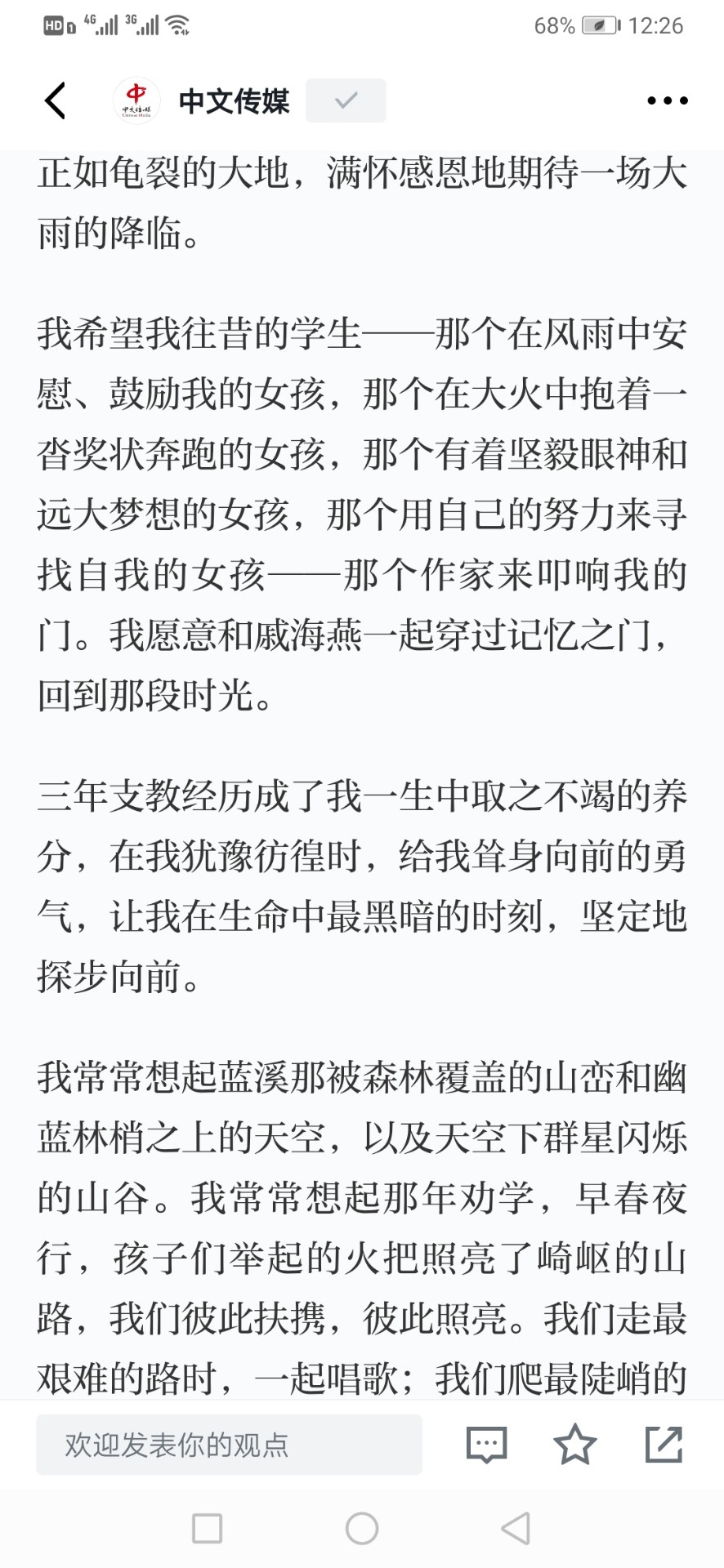The width and height of the screenshot is (724, 1568).
Task: Favorite this article with the star
Action: point(575,1444)
